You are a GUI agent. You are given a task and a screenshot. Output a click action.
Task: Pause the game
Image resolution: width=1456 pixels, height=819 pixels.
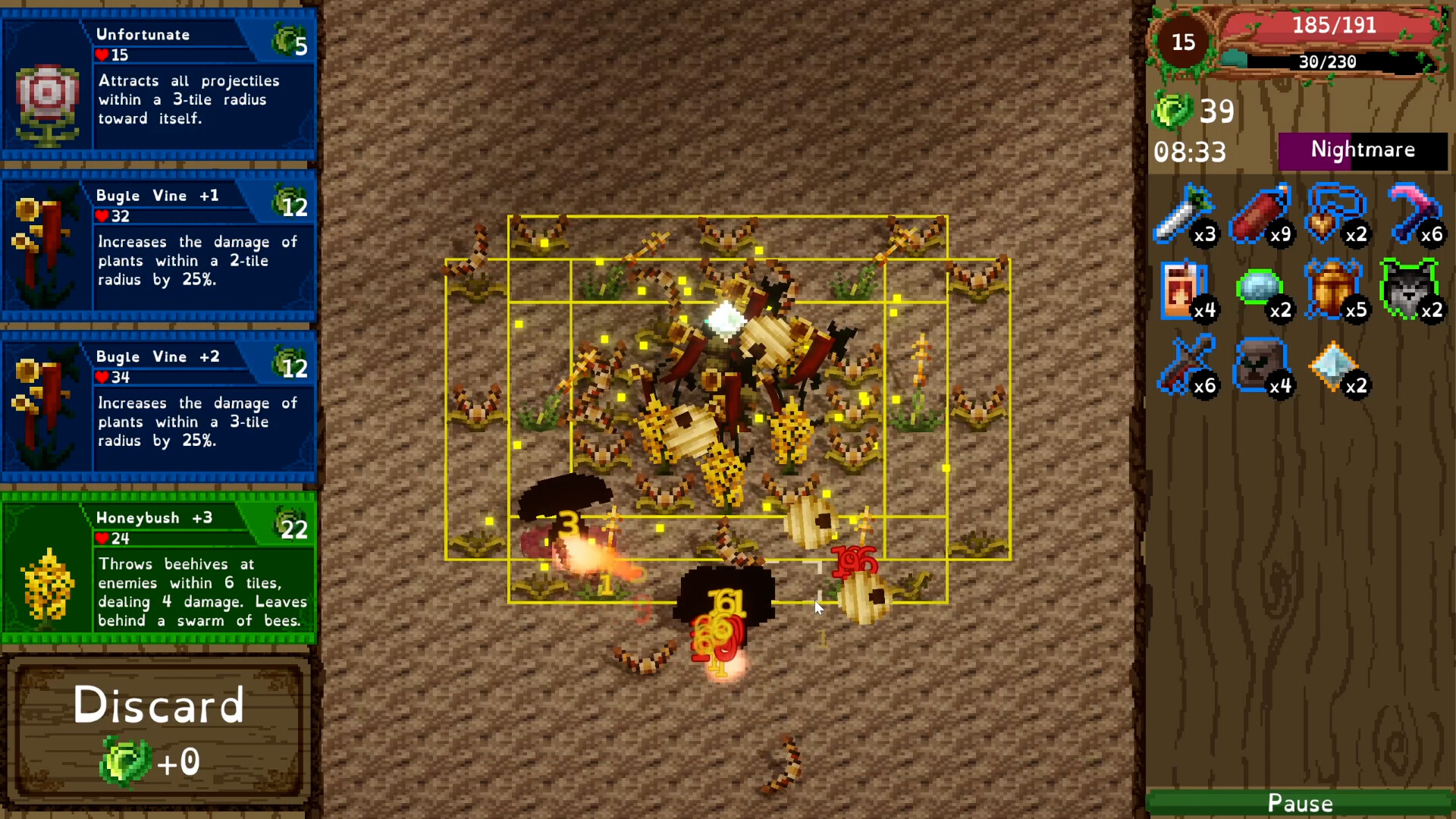(x=1300, y=802)
